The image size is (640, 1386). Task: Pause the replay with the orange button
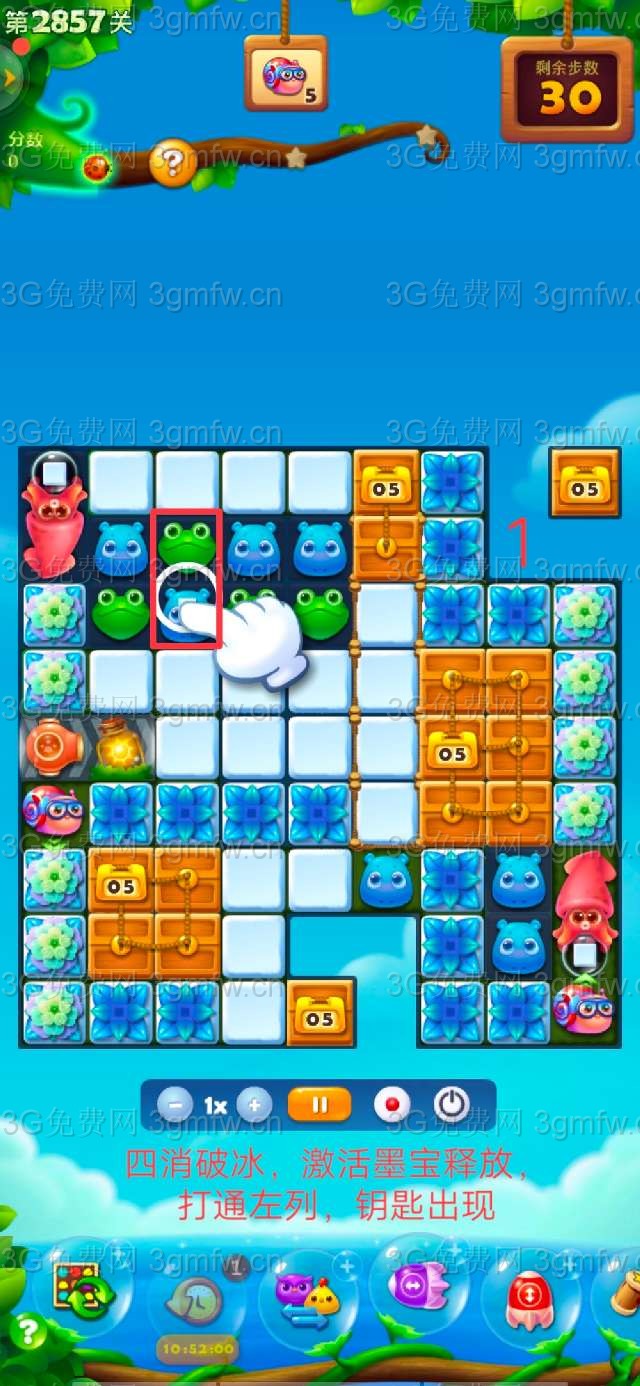[x=320, y=1105]
